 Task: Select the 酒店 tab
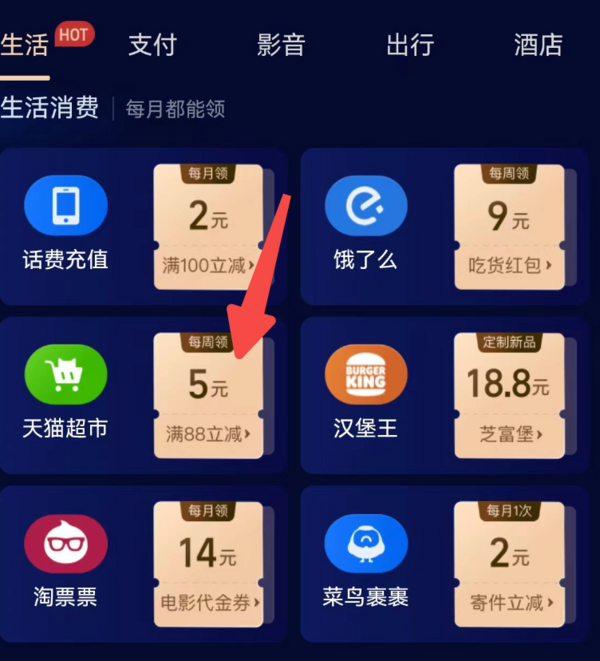(x=538, y=45)
